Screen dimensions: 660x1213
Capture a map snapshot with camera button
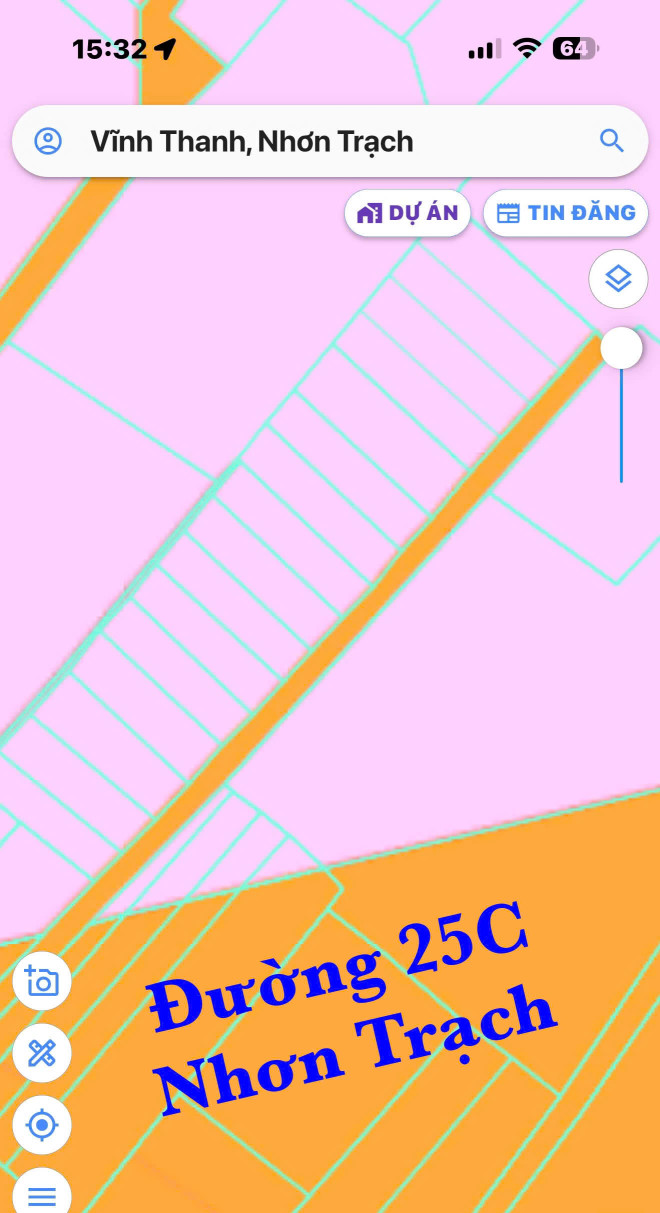(x=42, y=981)
